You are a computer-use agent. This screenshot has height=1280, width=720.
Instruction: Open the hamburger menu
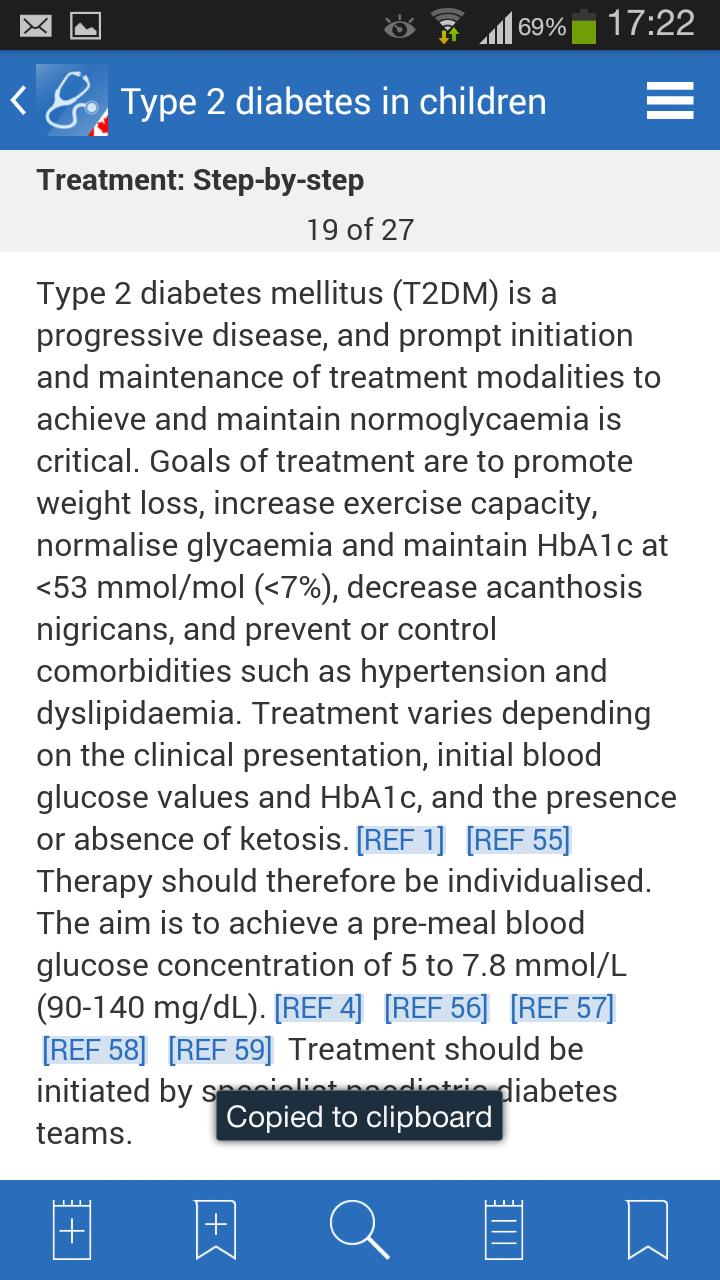click(670, 101)
